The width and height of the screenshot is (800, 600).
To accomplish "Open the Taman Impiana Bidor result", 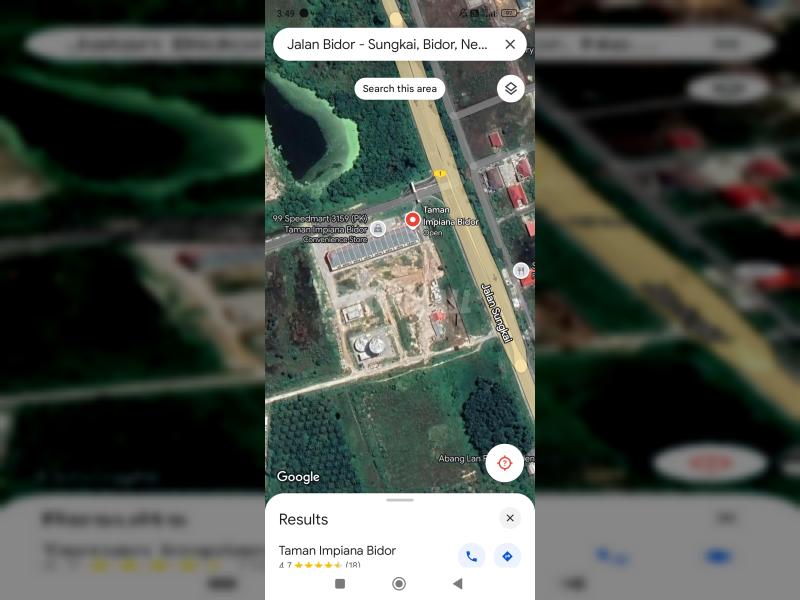I will (x=337, y=551).
